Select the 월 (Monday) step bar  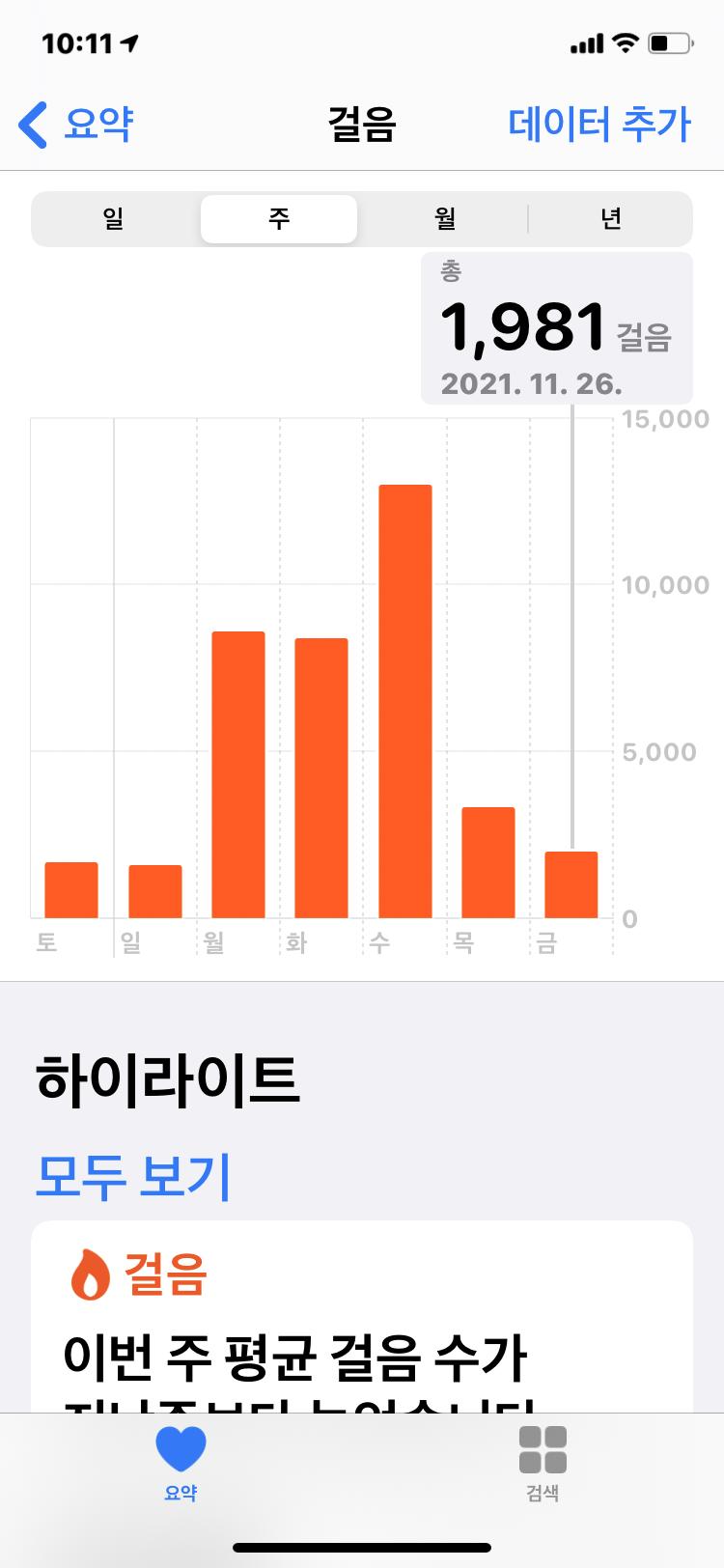(237, 774)
